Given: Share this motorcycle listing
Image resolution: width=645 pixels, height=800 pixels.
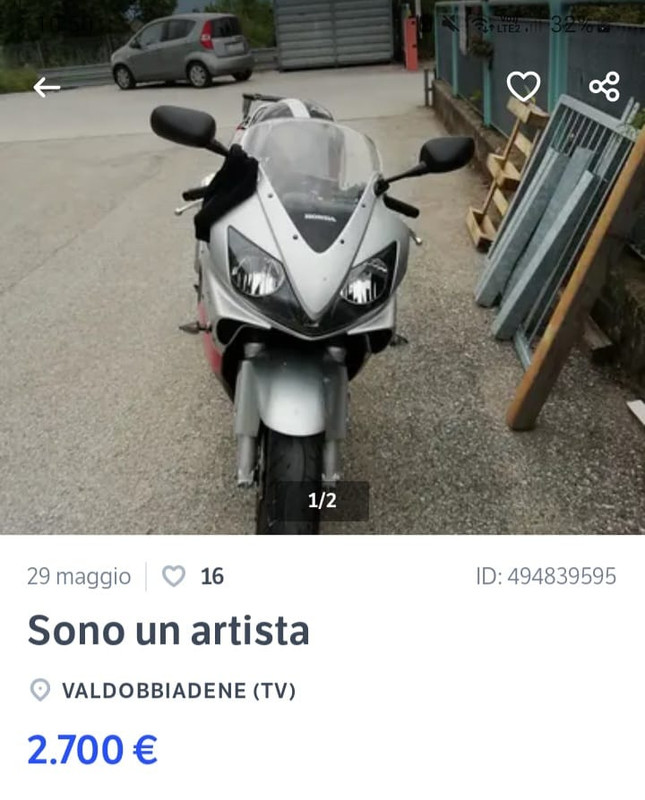Looking at the screenshot, I should [x=604, y=87].
